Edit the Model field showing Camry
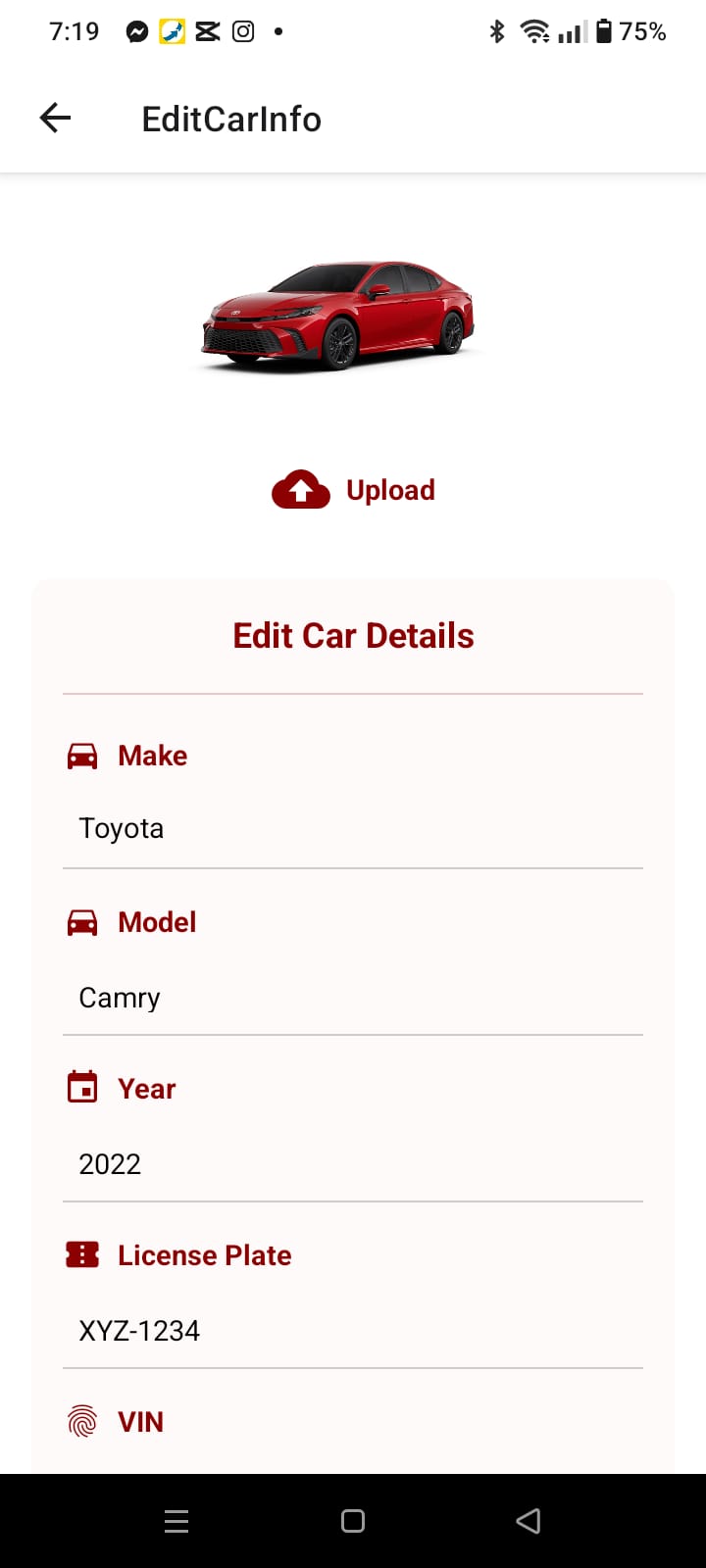706x1568 pixels. (351, 998)
